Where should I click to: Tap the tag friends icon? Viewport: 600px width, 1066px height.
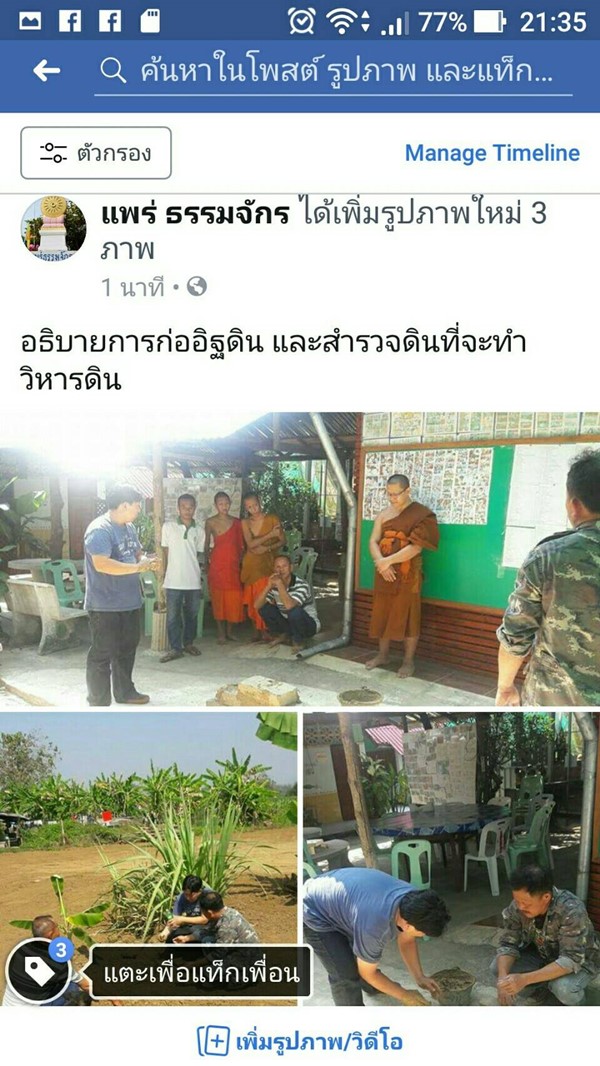(38, 970)
